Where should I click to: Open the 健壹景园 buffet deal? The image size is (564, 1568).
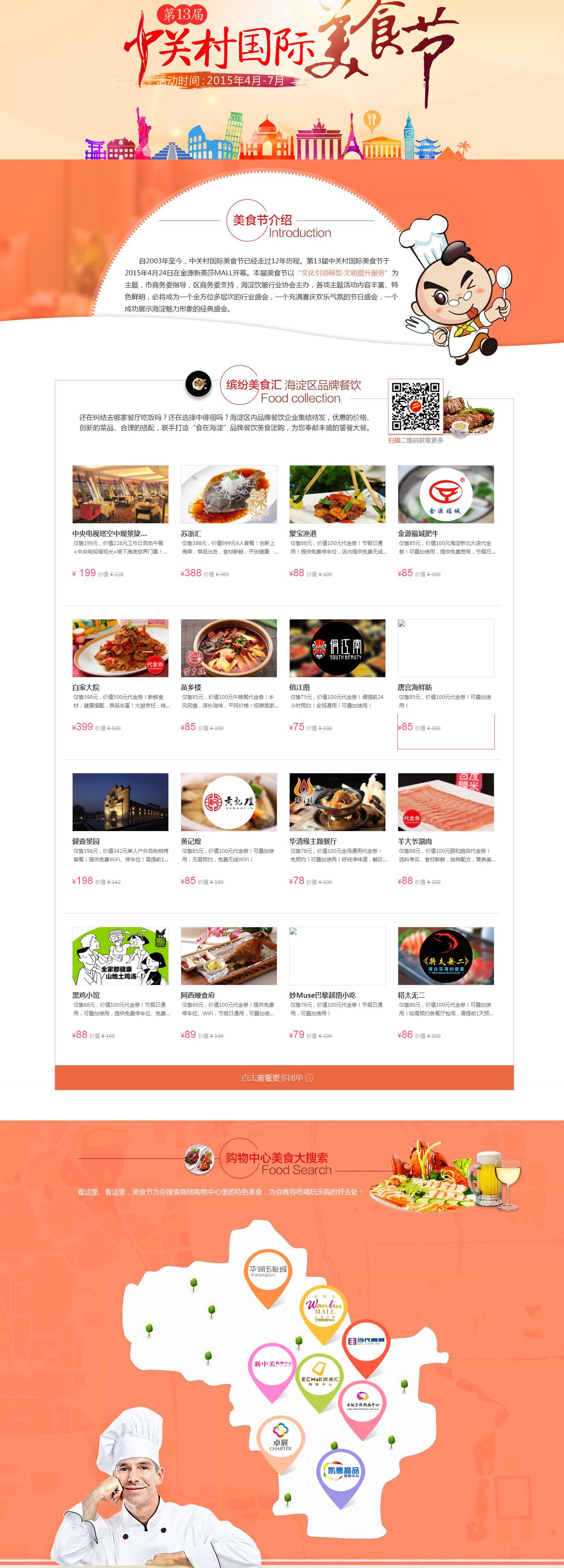tap(120, 802)
